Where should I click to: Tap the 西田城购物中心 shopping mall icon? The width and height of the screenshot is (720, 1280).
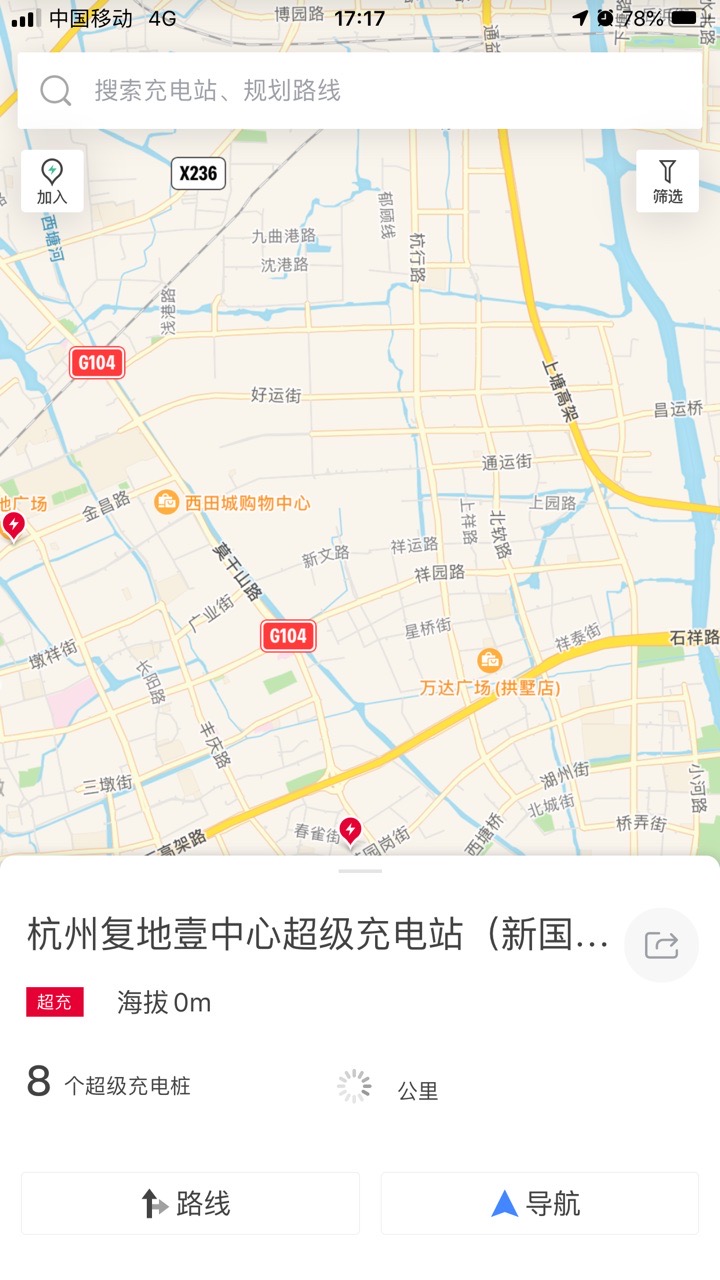[168, 504]
